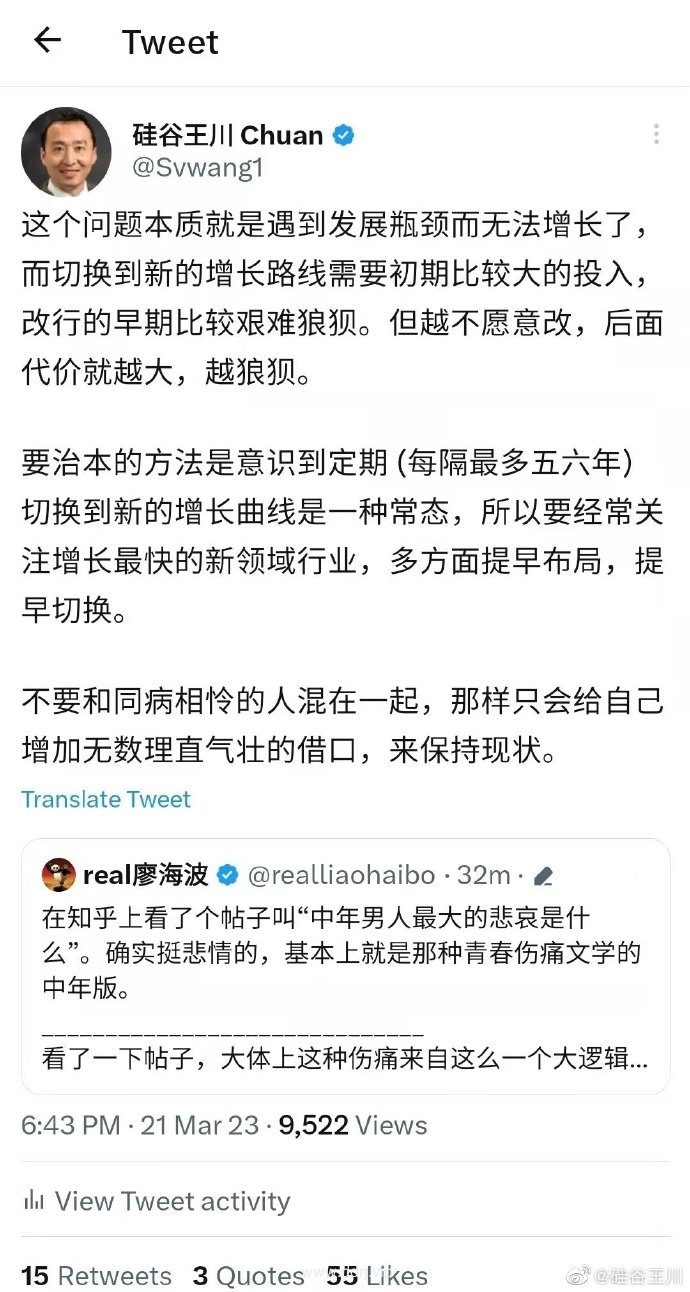
Task: View the 15 Retweets list
Action: click(x=96, y=1276)
